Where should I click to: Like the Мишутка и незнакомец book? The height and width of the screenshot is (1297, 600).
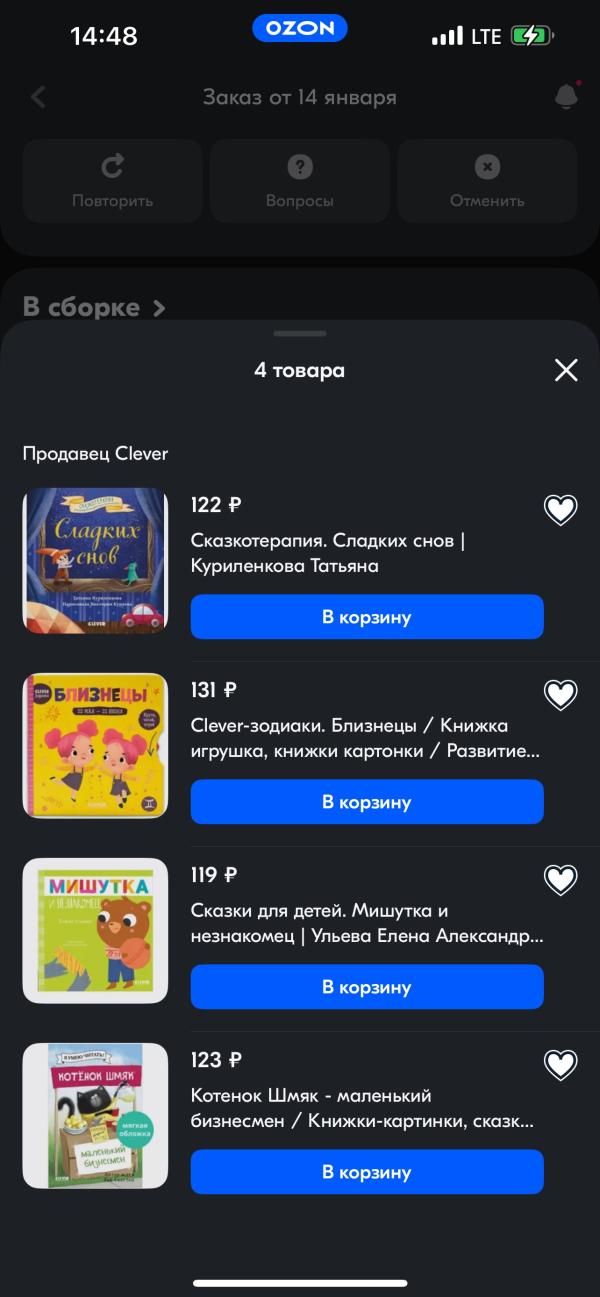pos(561,880)
